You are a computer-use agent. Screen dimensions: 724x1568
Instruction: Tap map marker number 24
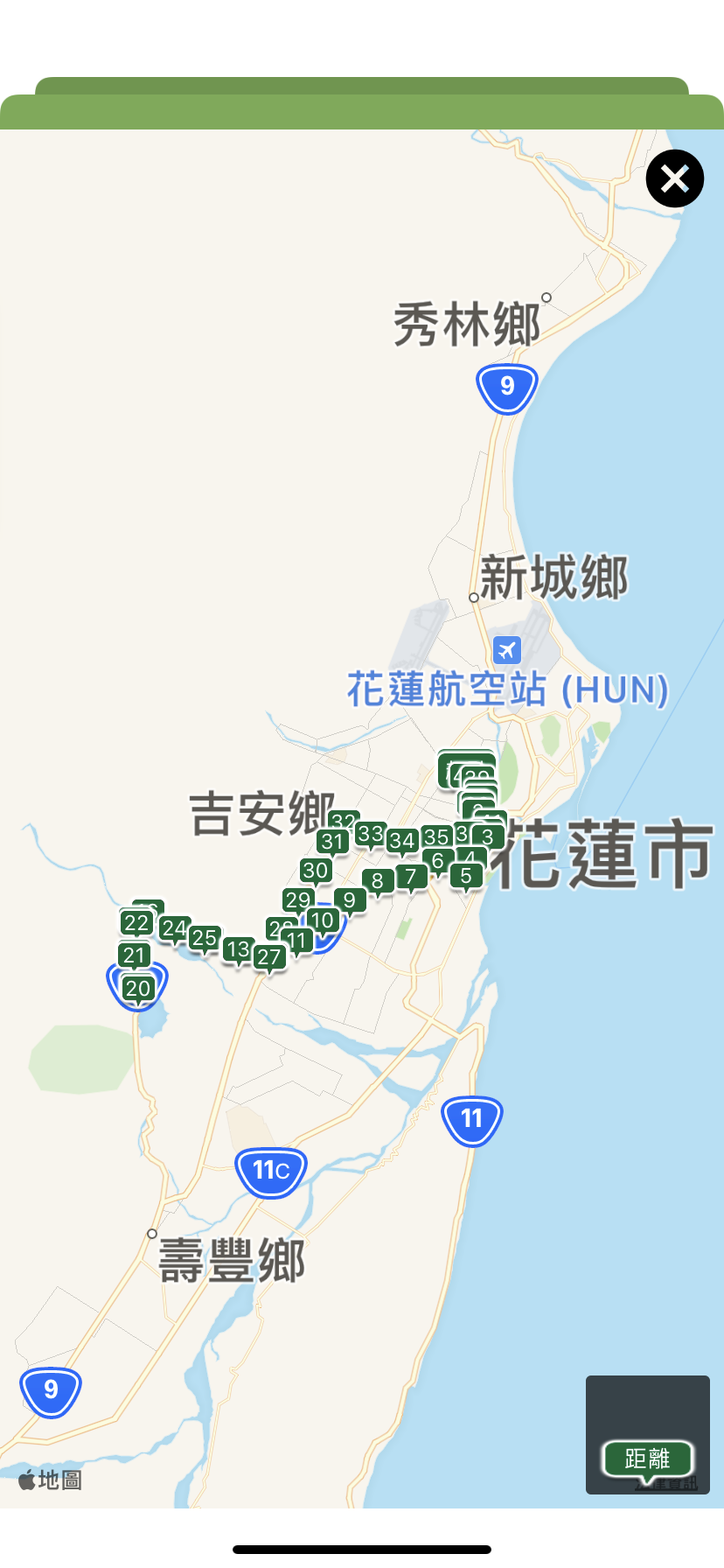(x=174, y=928)
